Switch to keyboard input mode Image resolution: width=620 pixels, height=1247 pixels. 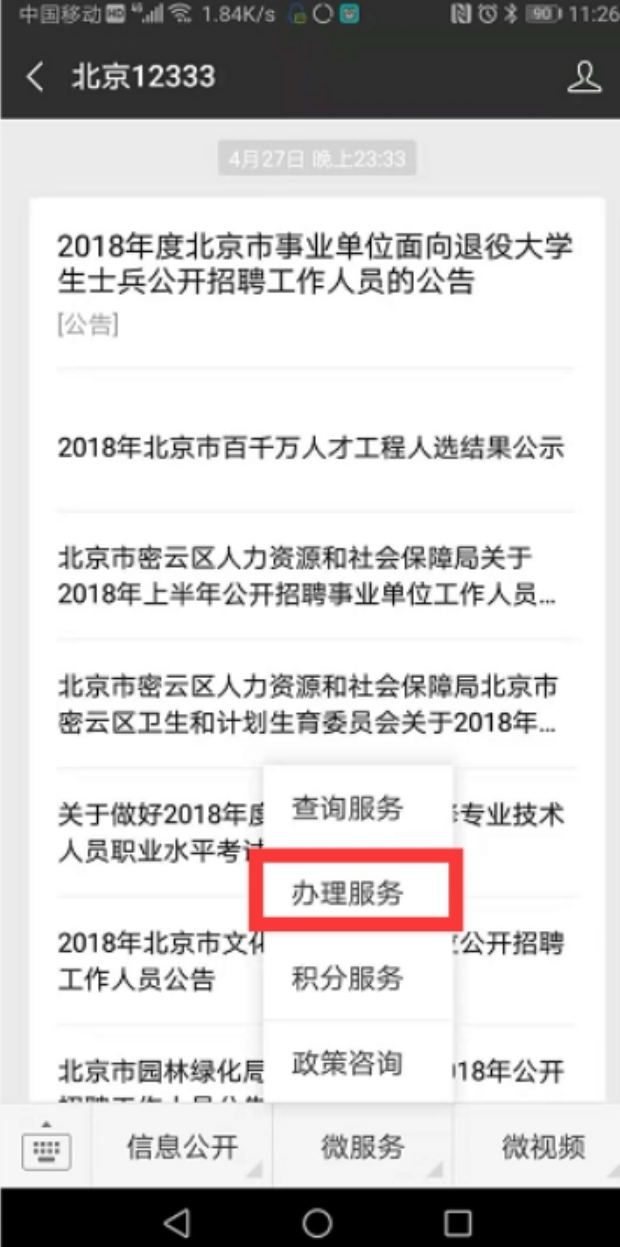pos(46,1147)
